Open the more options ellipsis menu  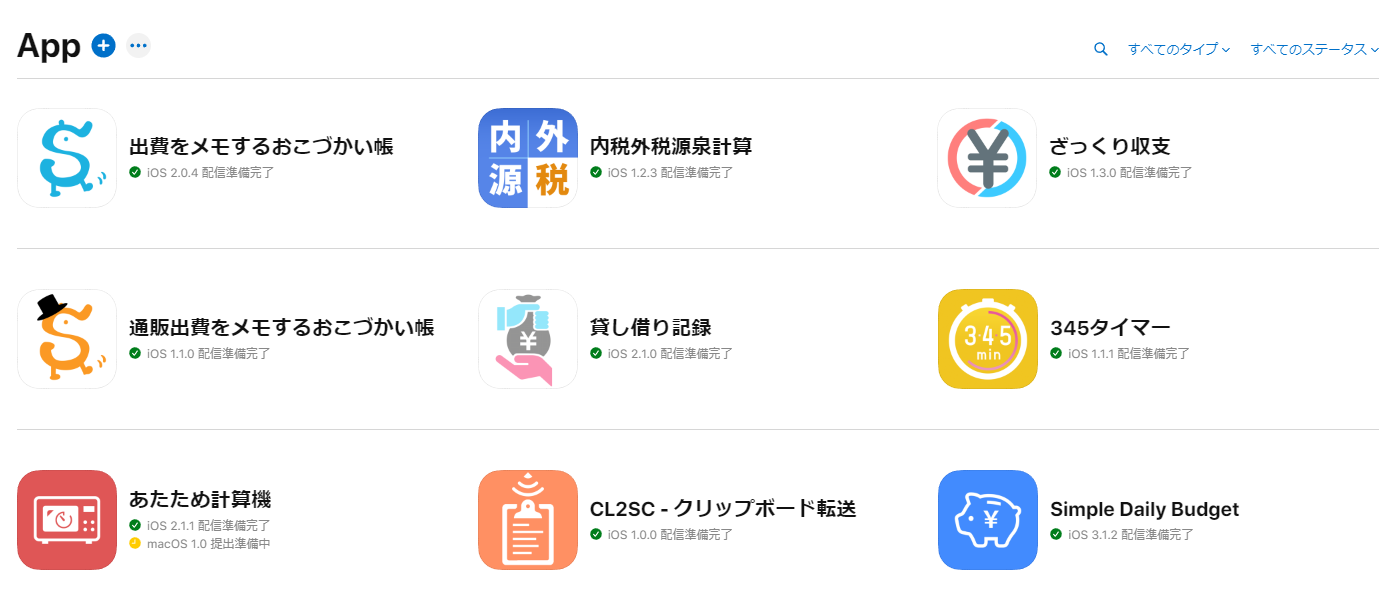[138, 45]
